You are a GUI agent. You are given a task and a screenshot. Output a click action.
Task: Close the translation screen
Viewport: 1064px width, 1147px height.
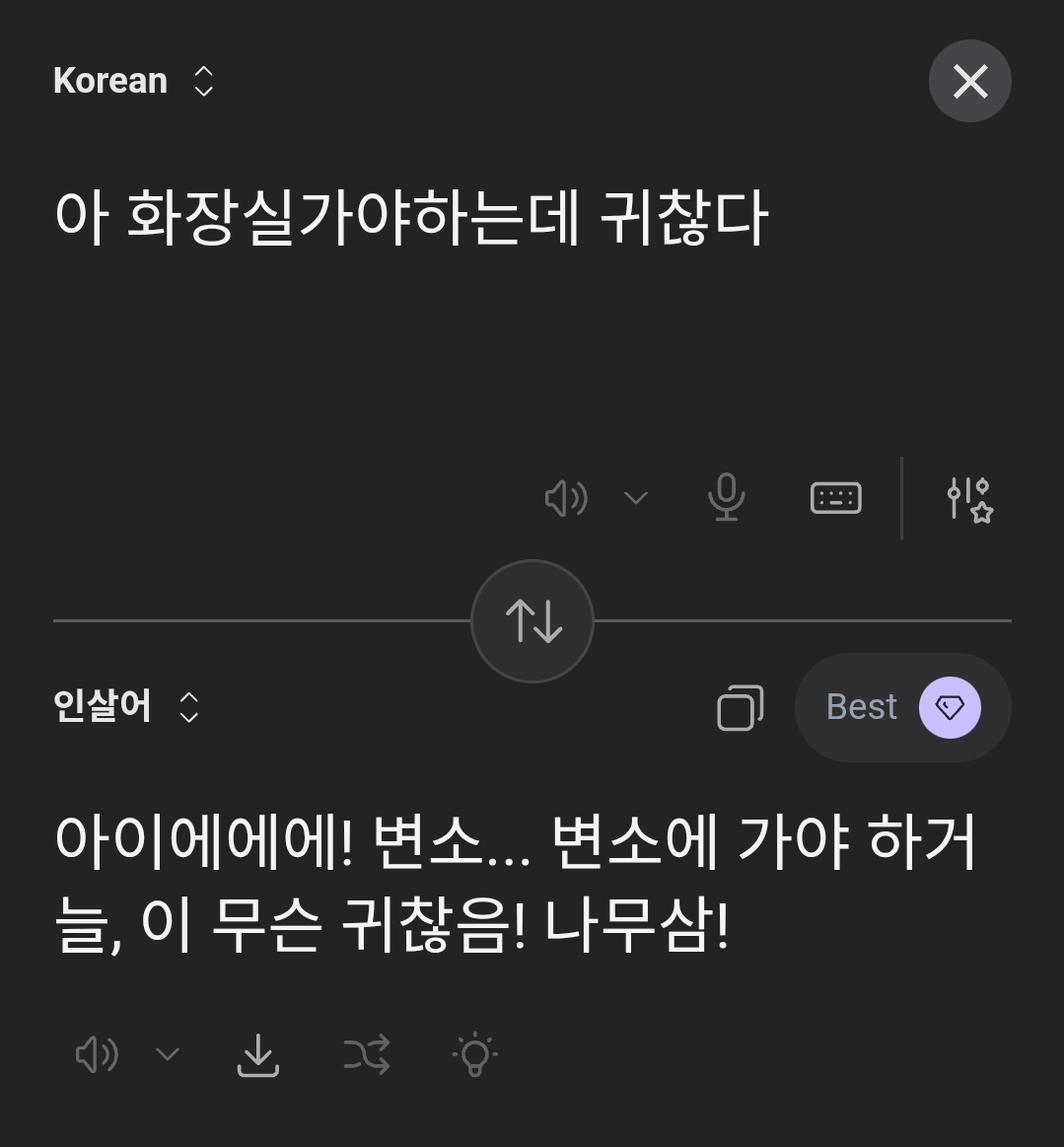point(969,81)
